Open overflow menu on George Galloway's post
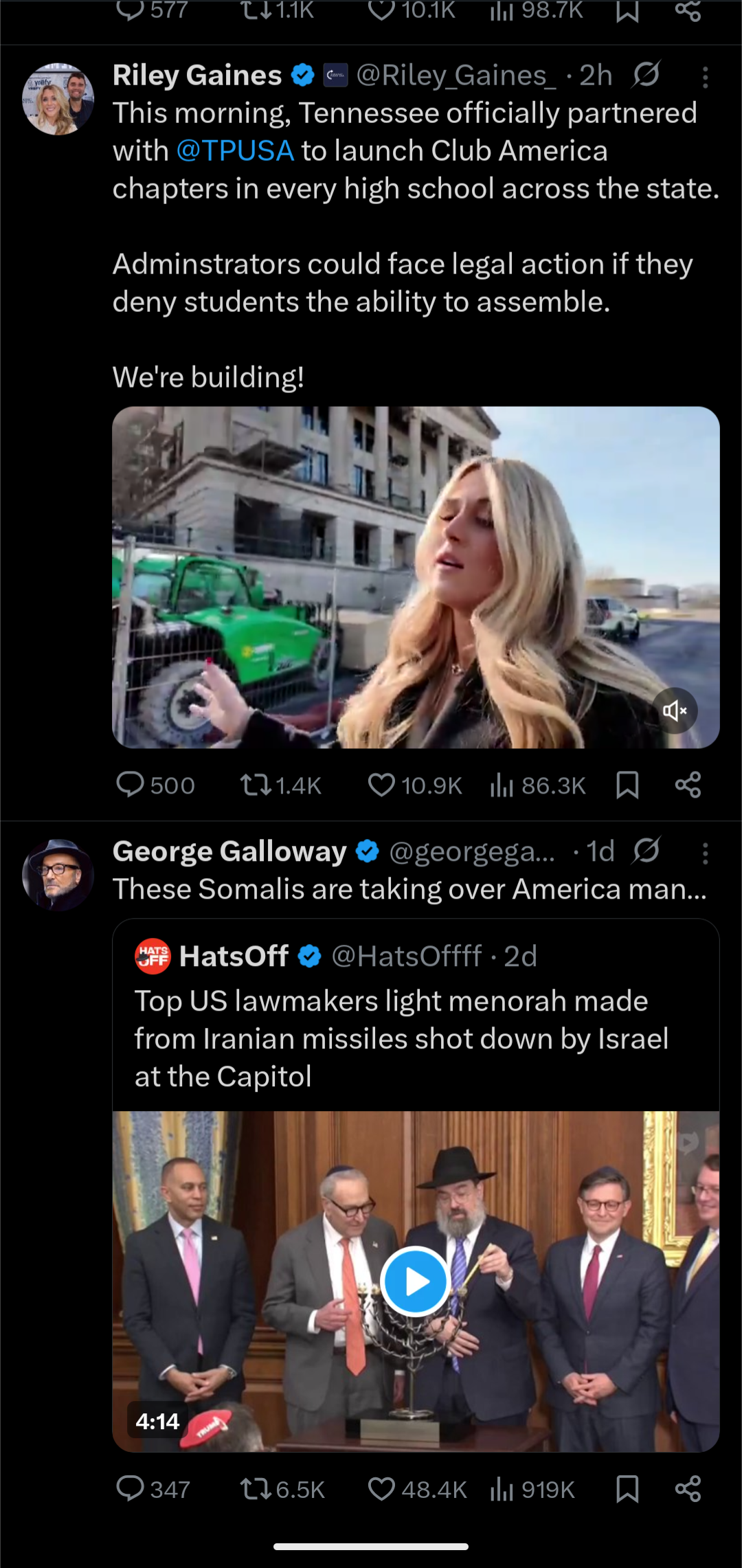 [x=705, y=853]
